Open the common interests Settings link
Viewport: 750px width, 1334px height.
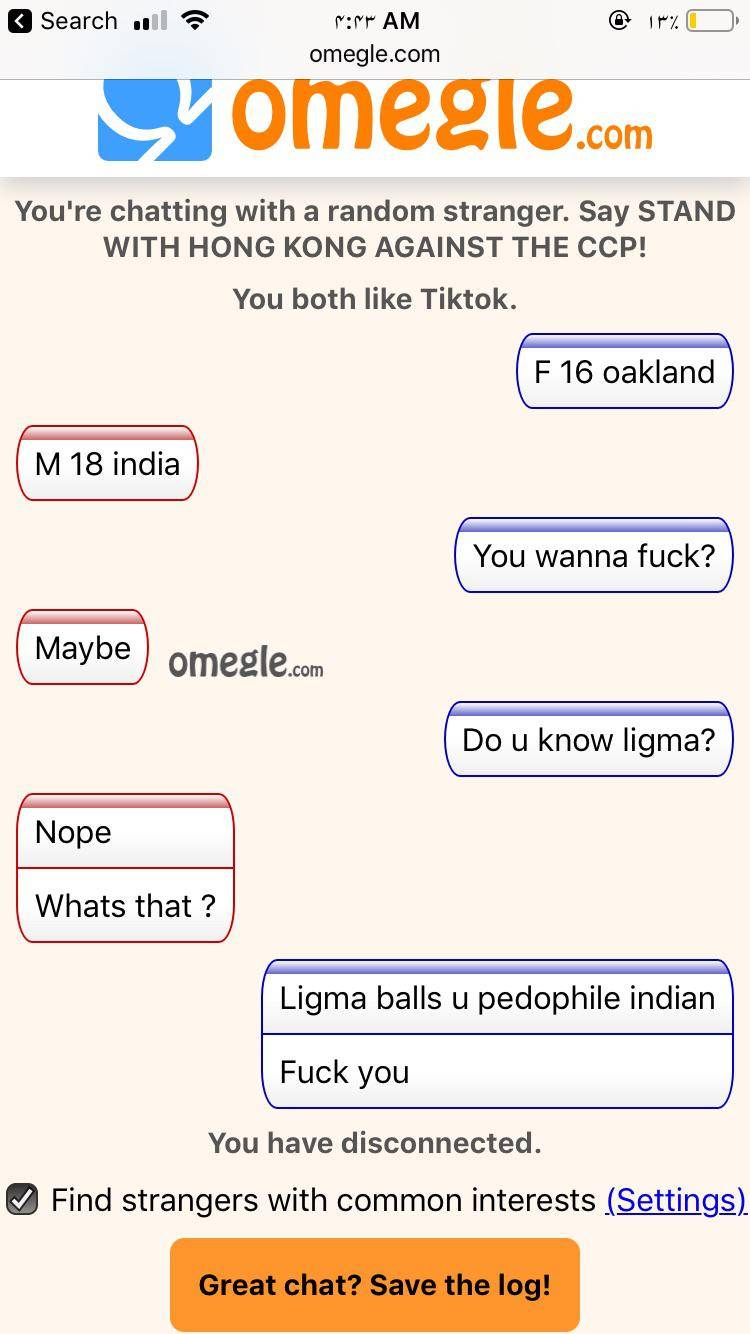tap(675, 1199)
